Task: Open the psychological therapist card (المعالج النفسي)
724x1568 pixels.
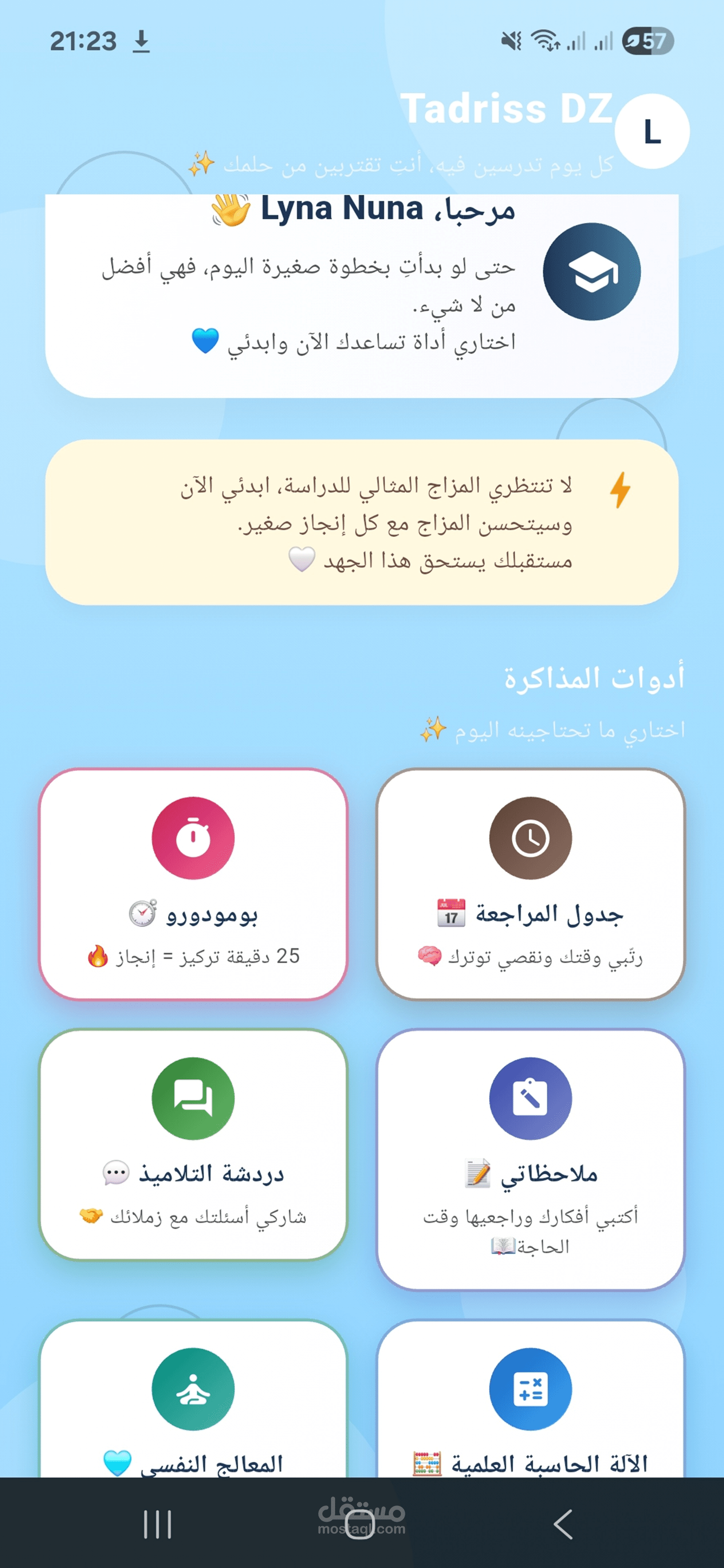Action: pyautogui.click(x=193, y=1399)
